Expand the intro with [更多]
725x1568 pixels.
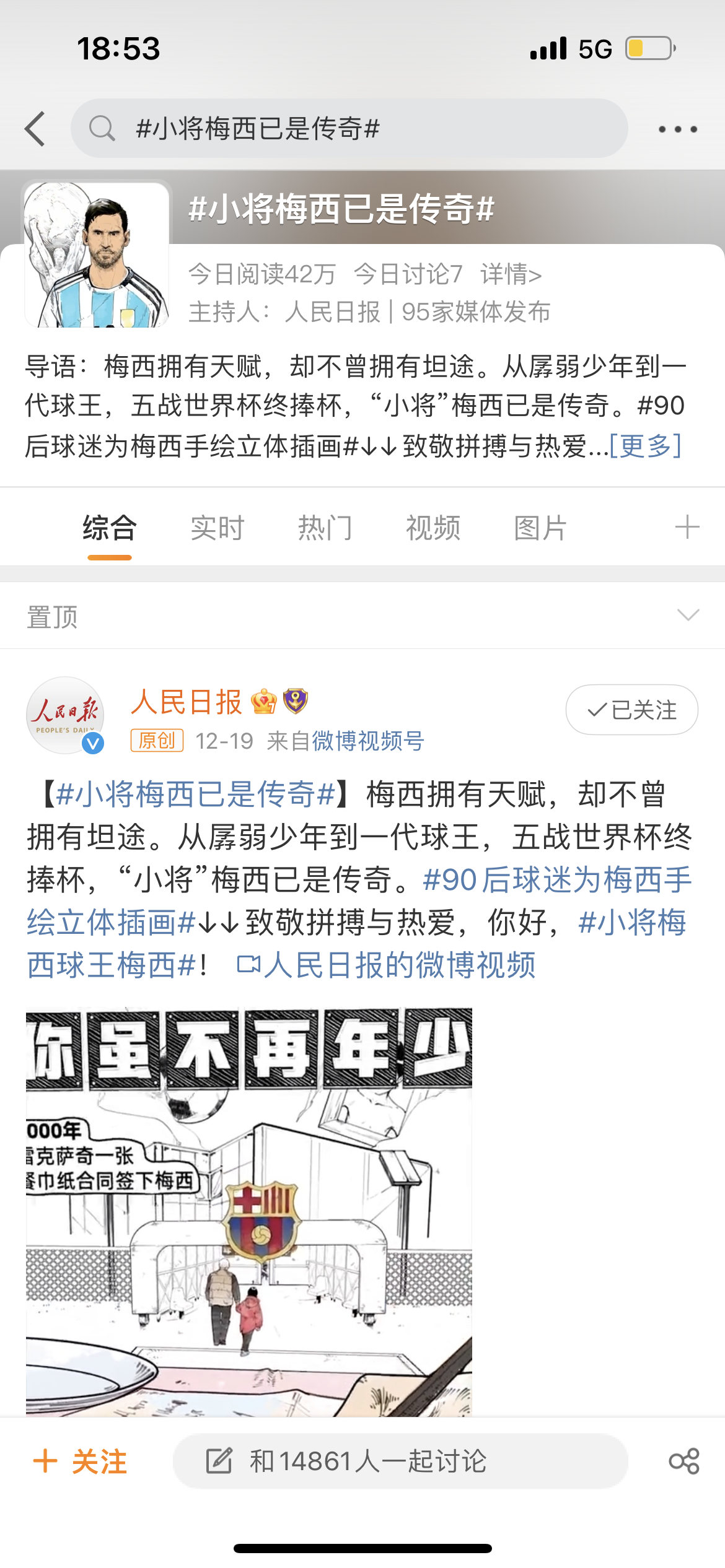(646, 445)
